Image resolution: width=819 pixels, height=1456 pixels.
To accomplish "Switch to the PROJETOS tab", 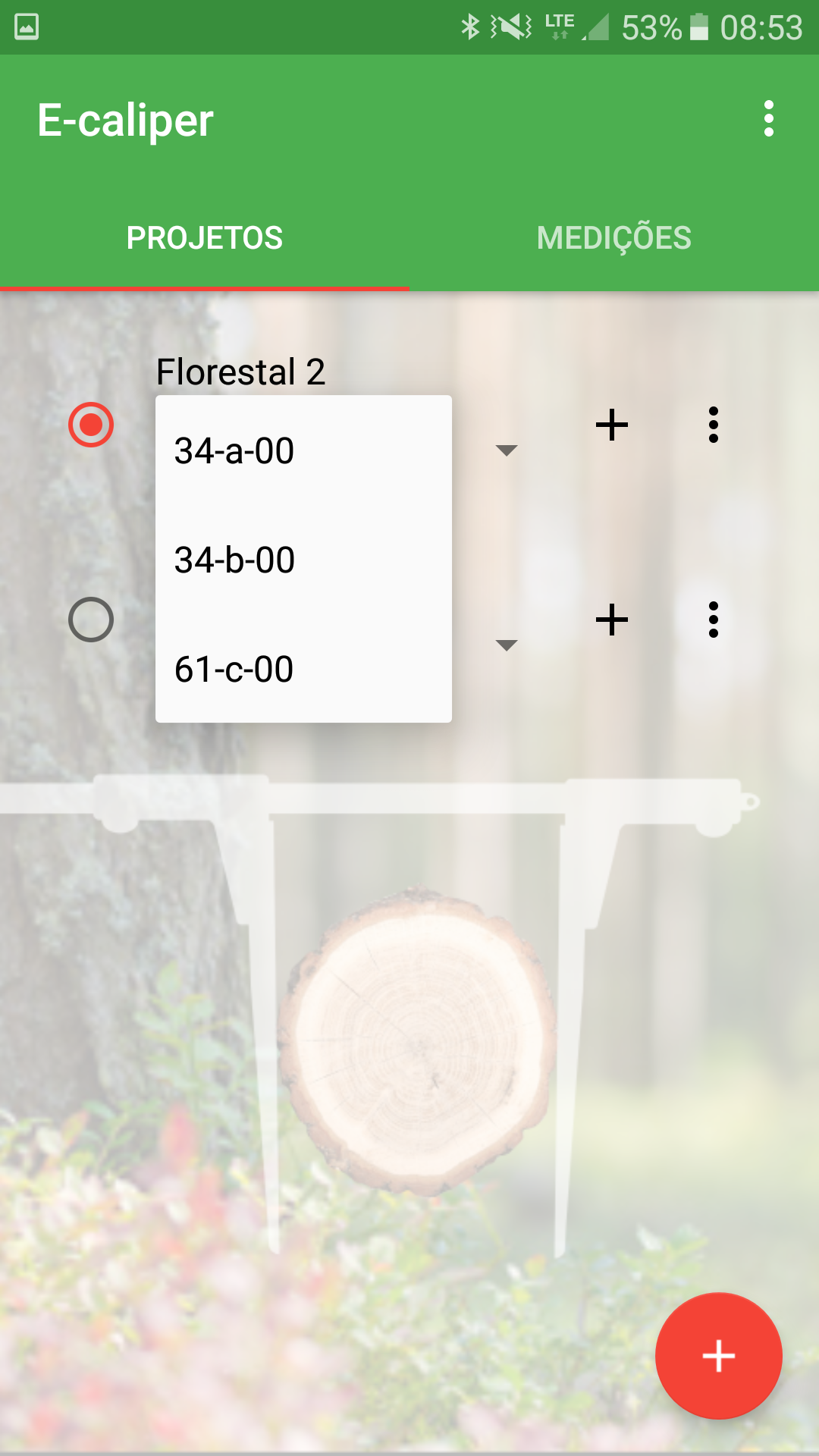I will [205, 238].
